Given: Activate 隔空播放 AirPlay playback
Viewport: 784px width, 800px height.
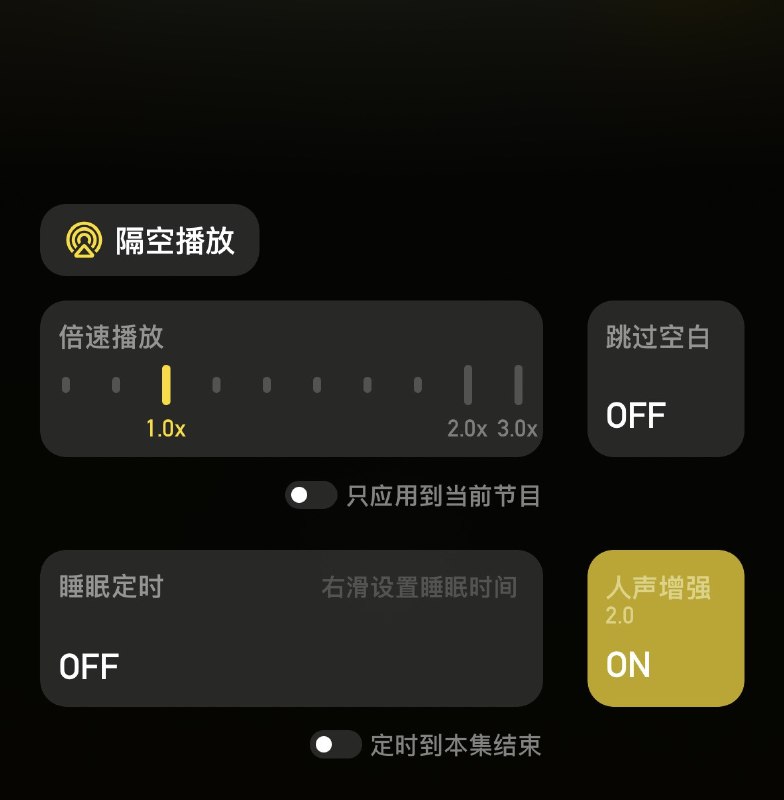Looking at the screenshot, I should tap(150, 240).
